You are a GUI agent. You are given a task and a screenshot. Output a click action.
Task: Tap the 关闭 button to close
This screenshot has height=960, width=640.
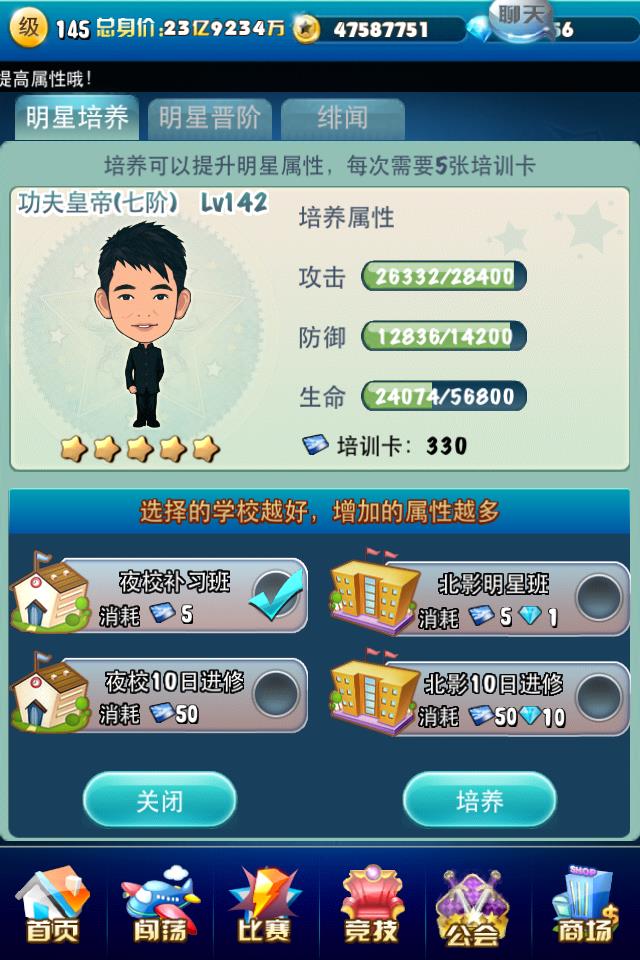[x=160, y=801]
